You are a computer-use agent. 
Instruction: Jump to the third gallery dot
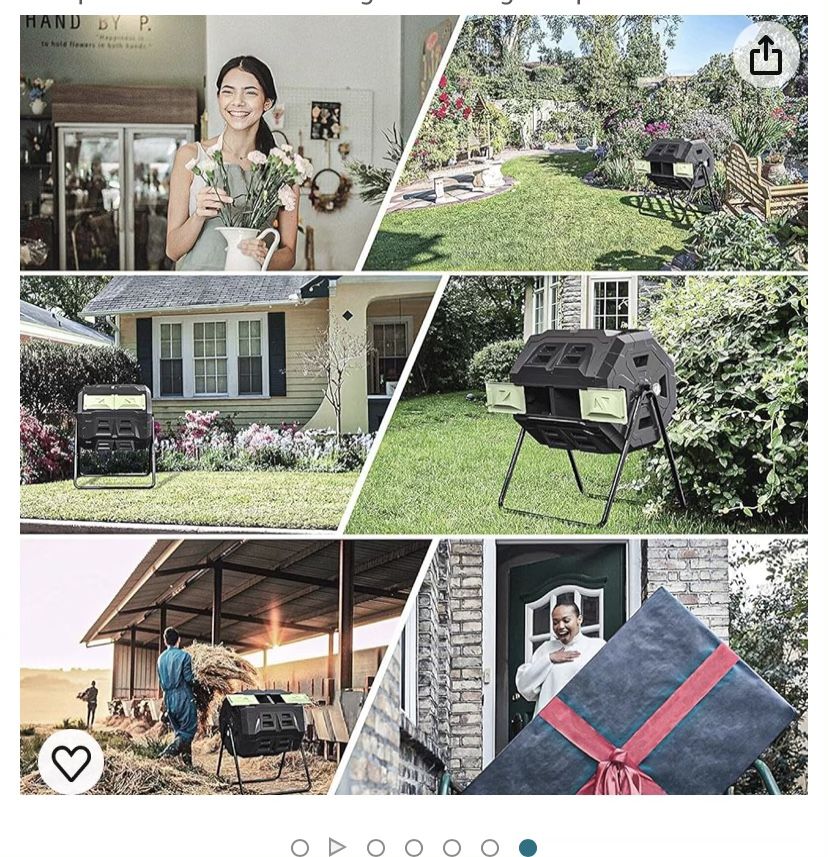375,848
